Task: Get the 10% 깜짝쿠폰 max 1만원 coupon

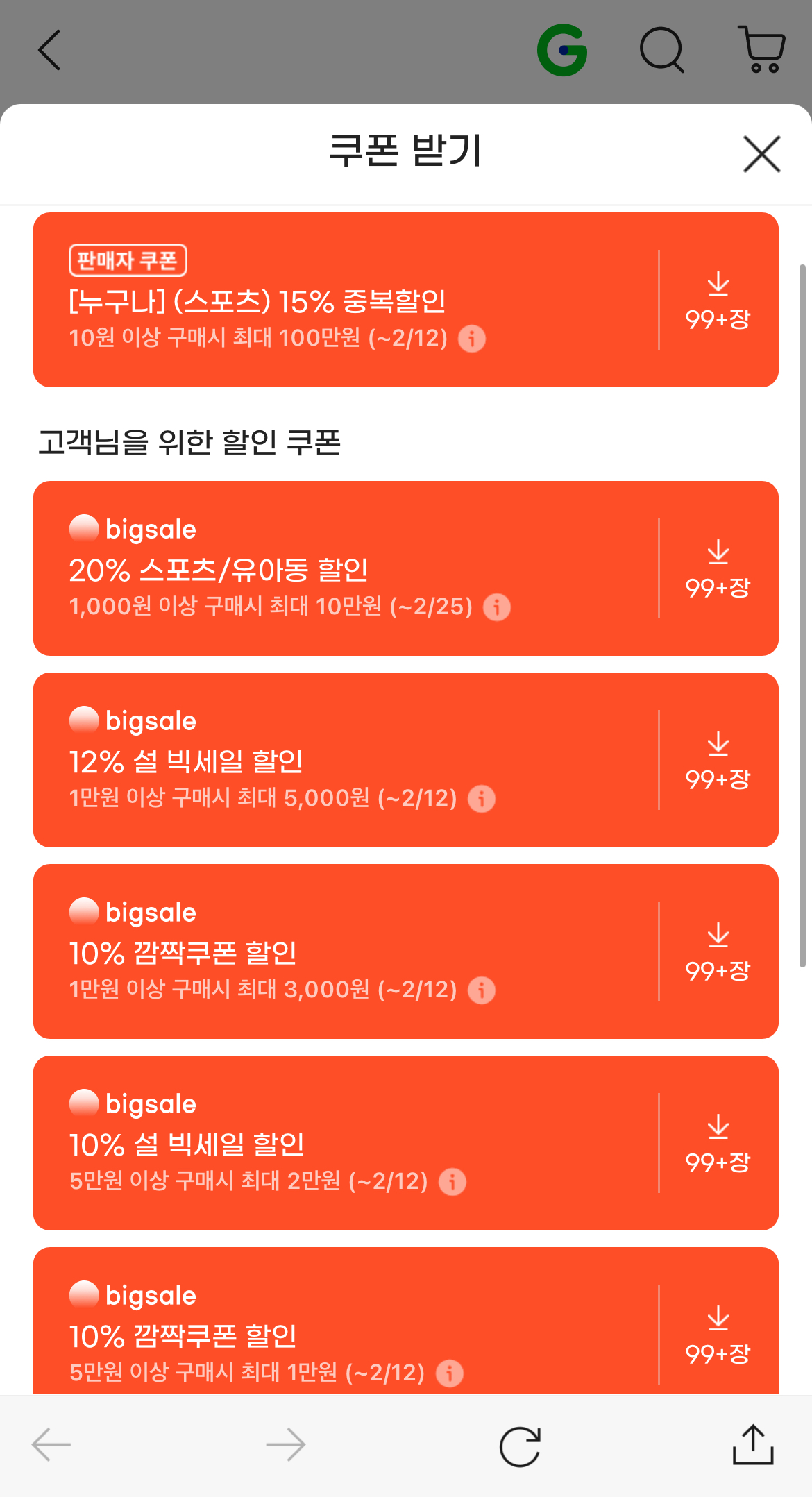Action: (718, 1335)
